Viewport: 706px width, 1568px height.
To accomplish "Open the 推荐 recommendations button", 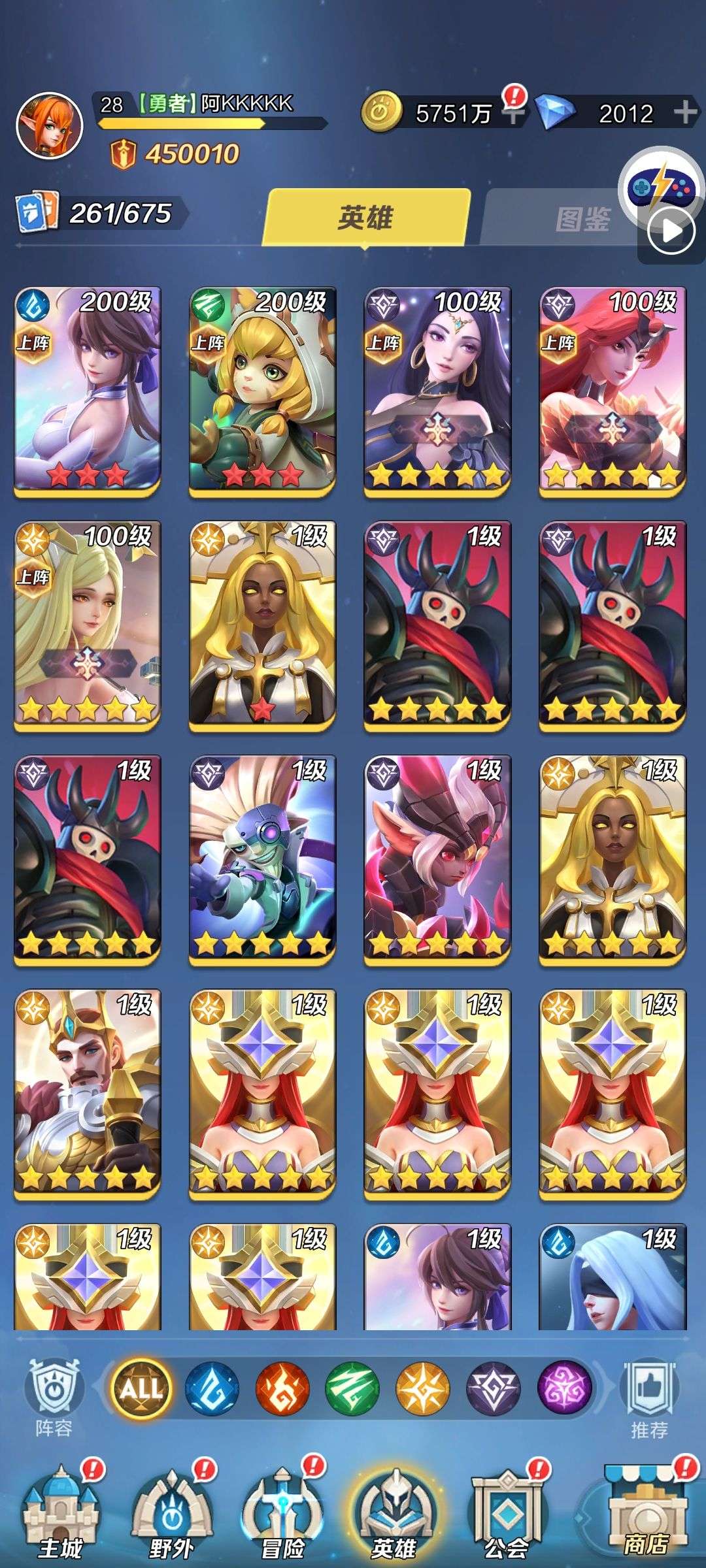I will (649, 1398).
